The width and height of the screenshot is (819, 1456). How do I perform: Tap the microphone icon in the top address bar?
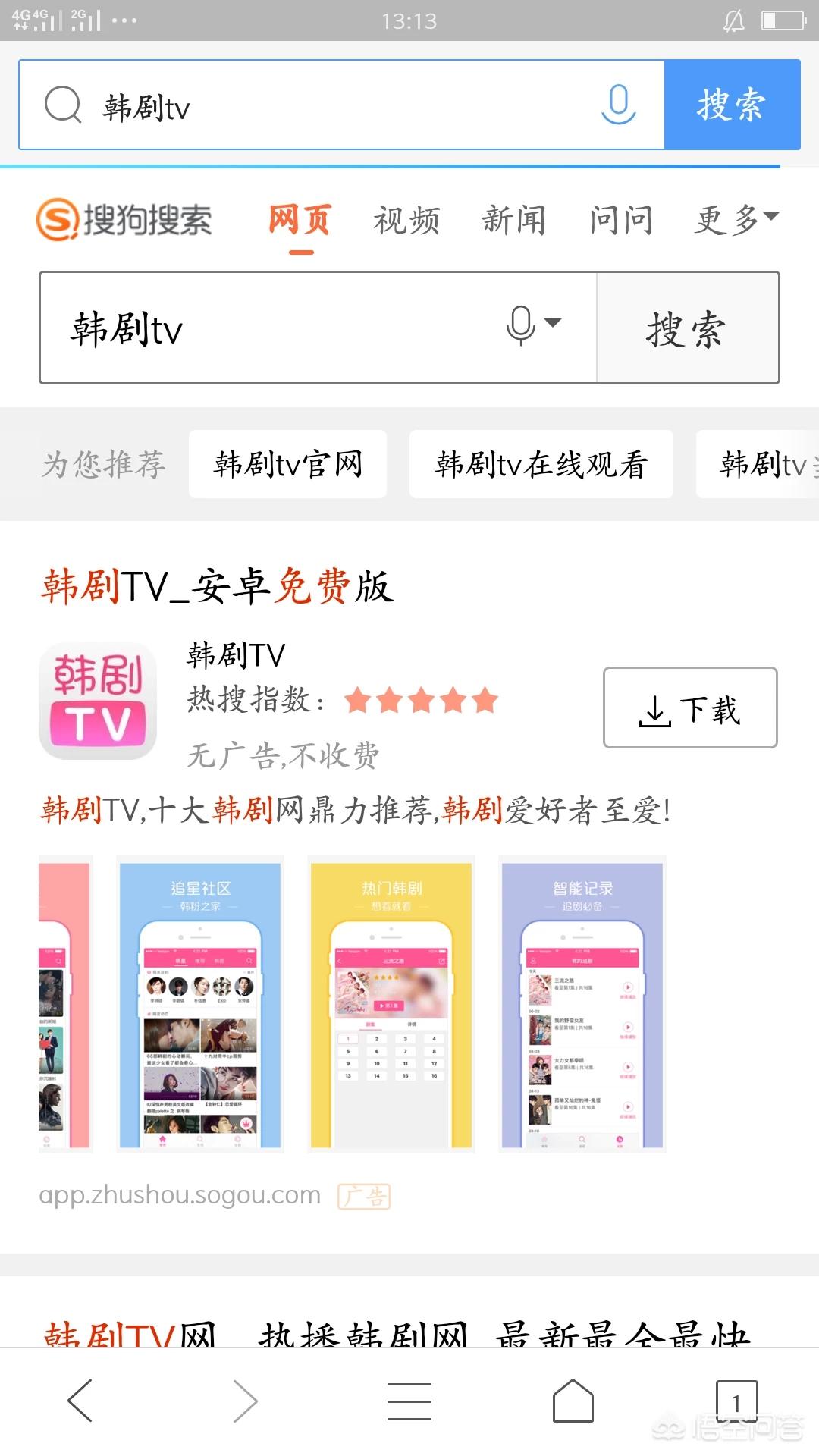coord(618,105)
